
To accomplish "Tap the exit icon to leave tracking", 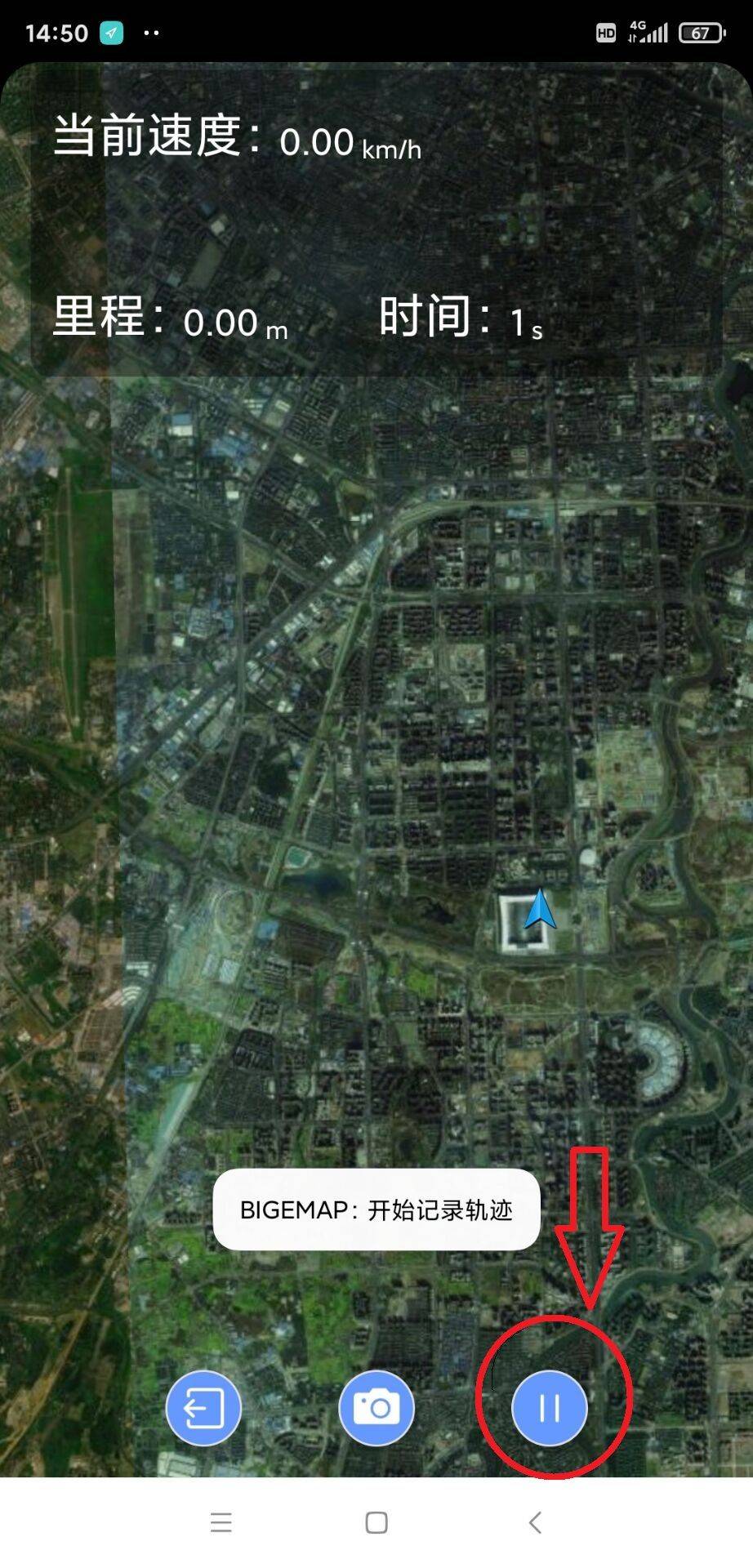I will coord(203,1407).
